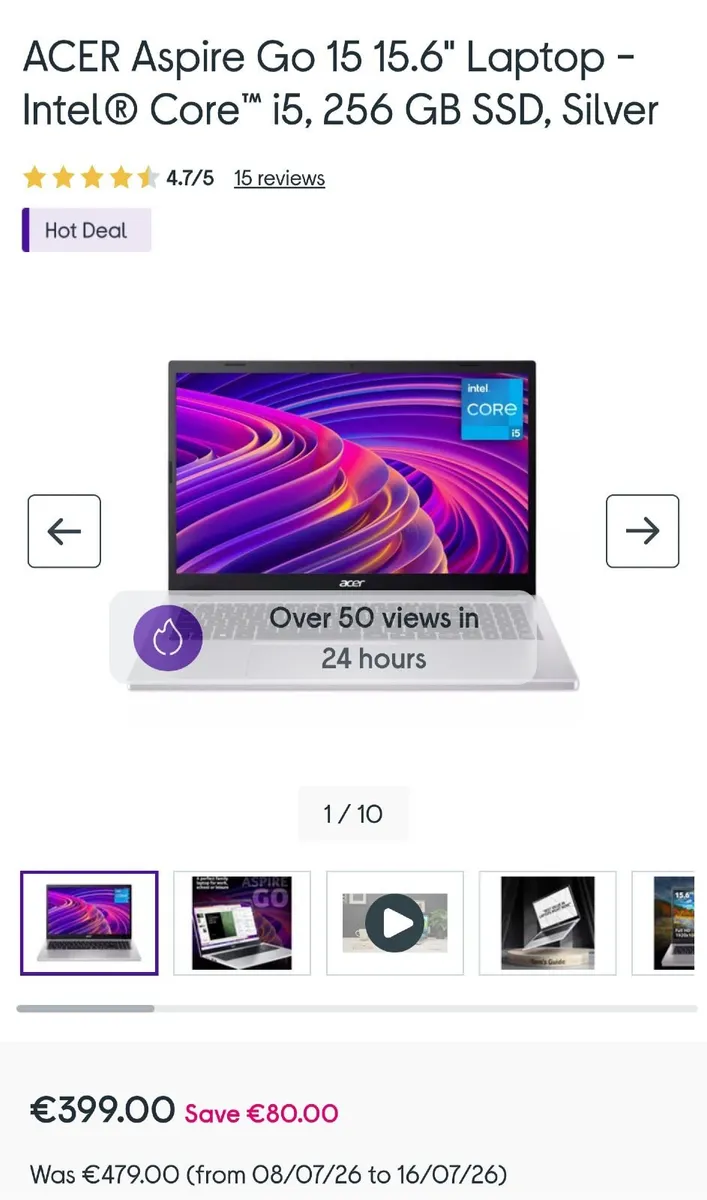Open the main laptop product image
This screenshot has height=1200, width=707.
tap(353, 525)
